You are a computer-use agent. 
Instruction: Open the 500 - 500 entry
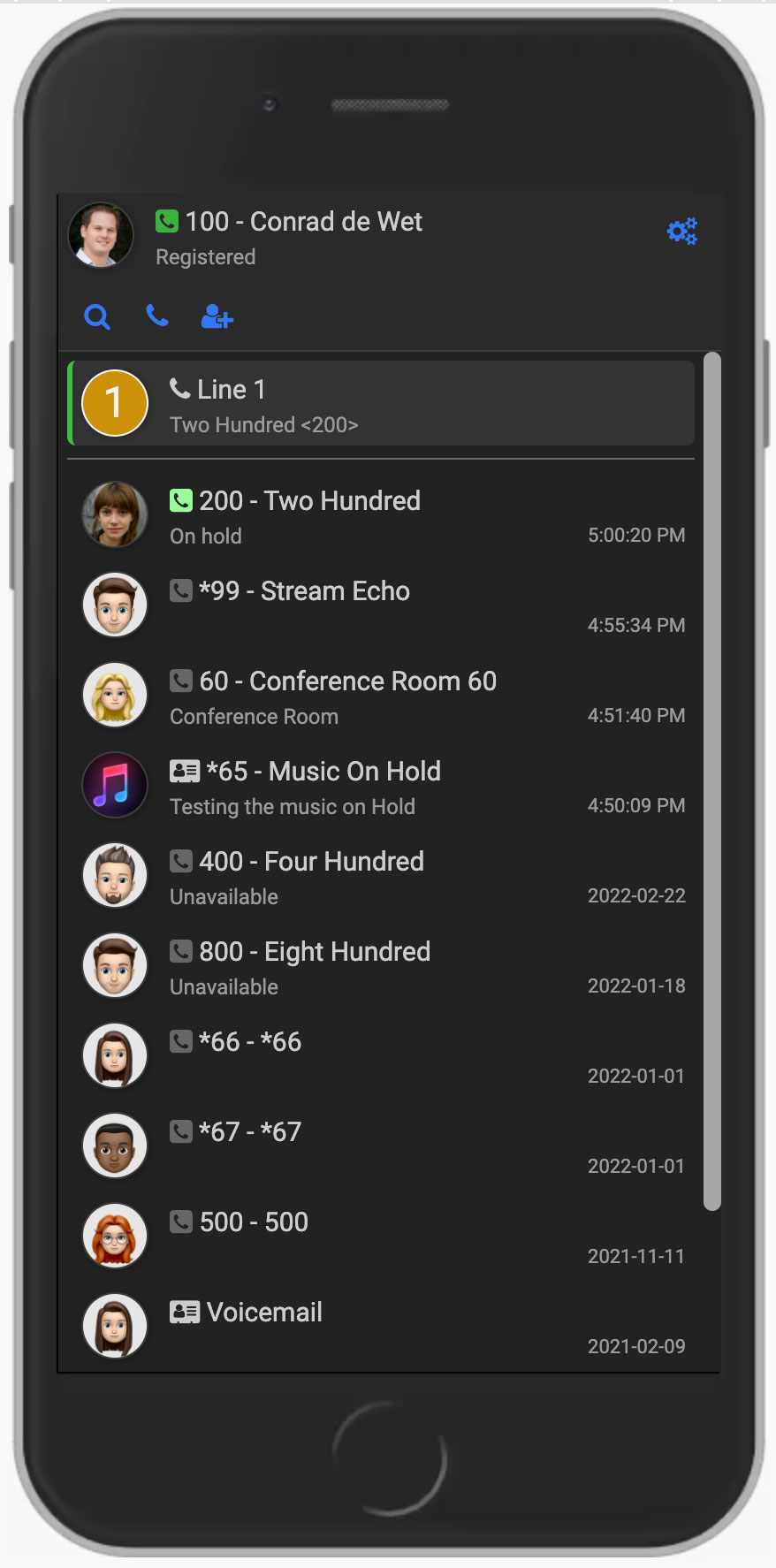point(382,1237)
